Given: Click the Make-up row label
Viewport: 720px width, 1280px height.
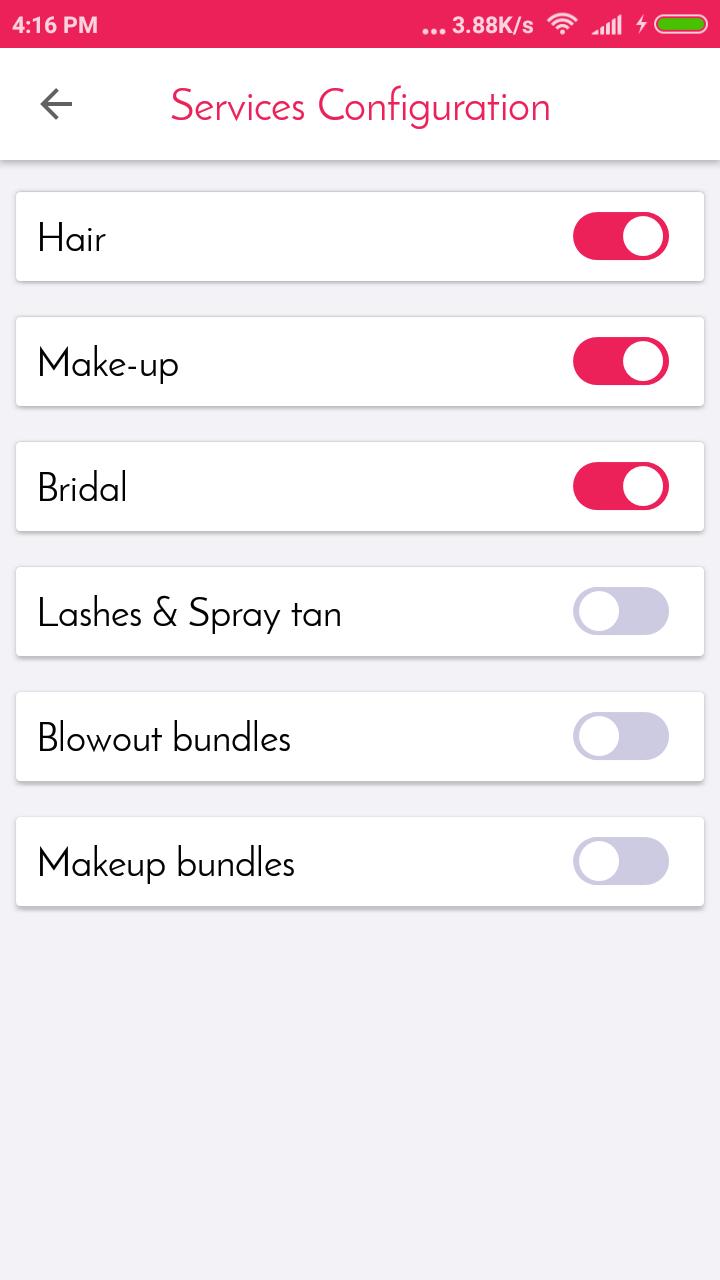Looking at the screenshot, I should click(106, 361).
